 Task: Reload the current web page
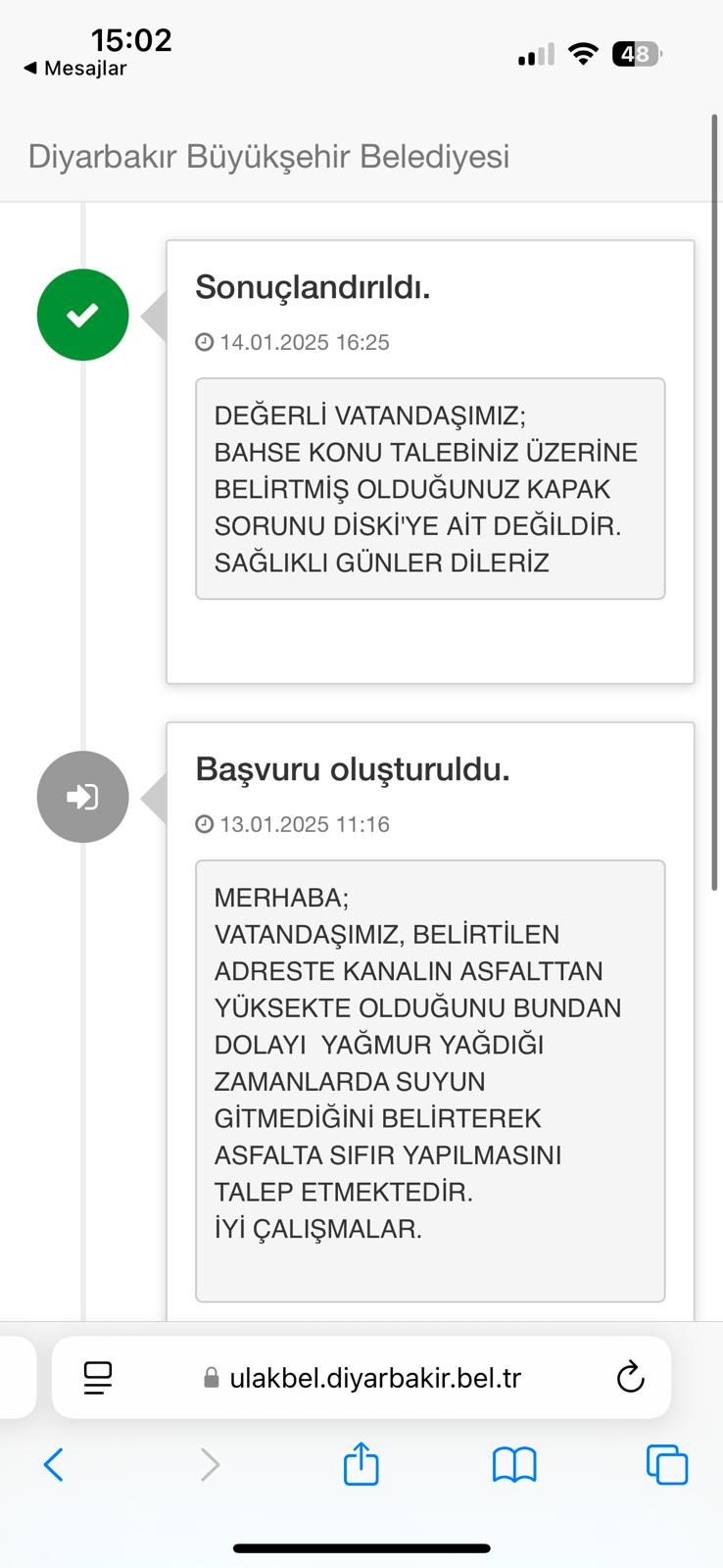pos(630,1378)
